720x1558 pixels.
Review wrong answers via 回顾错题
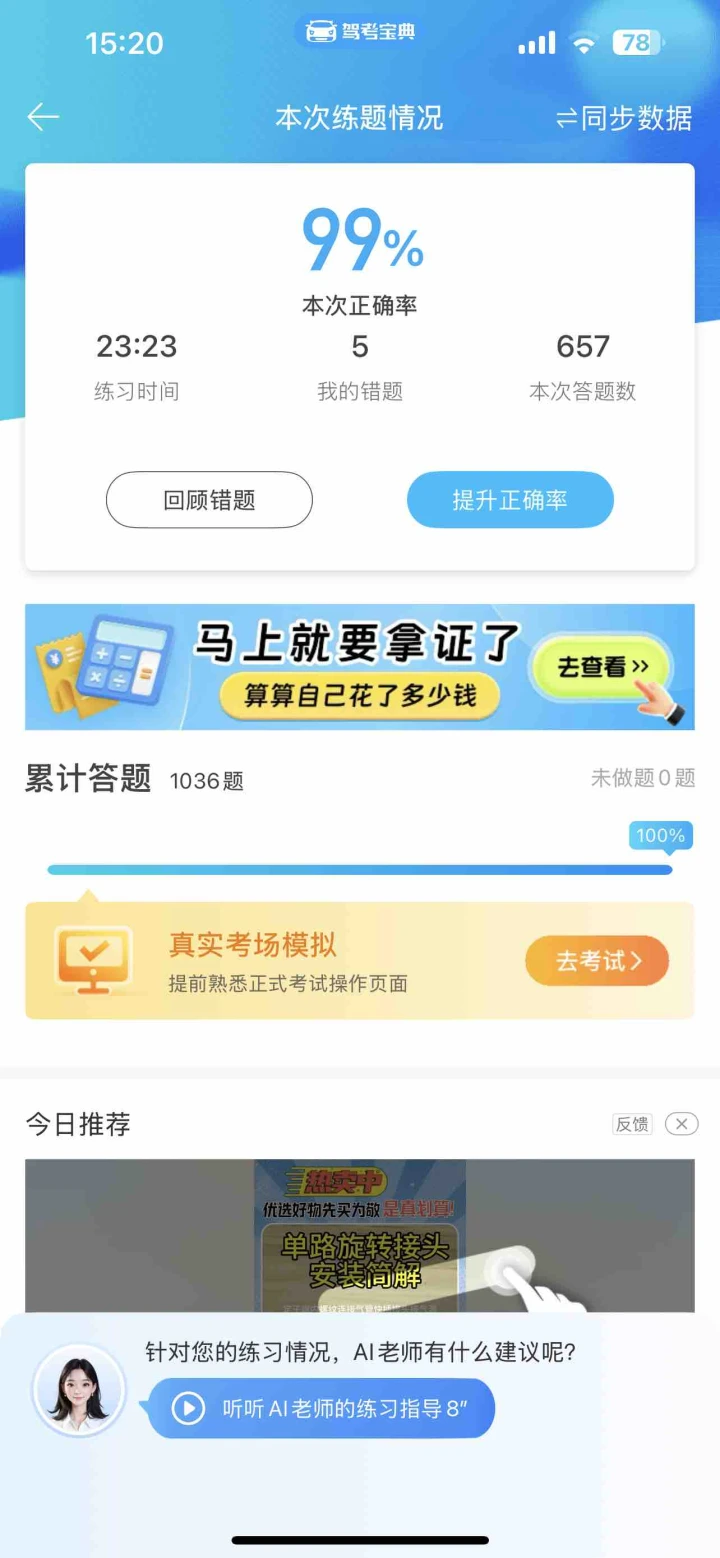pyautogui.click(x=209, y=500)
